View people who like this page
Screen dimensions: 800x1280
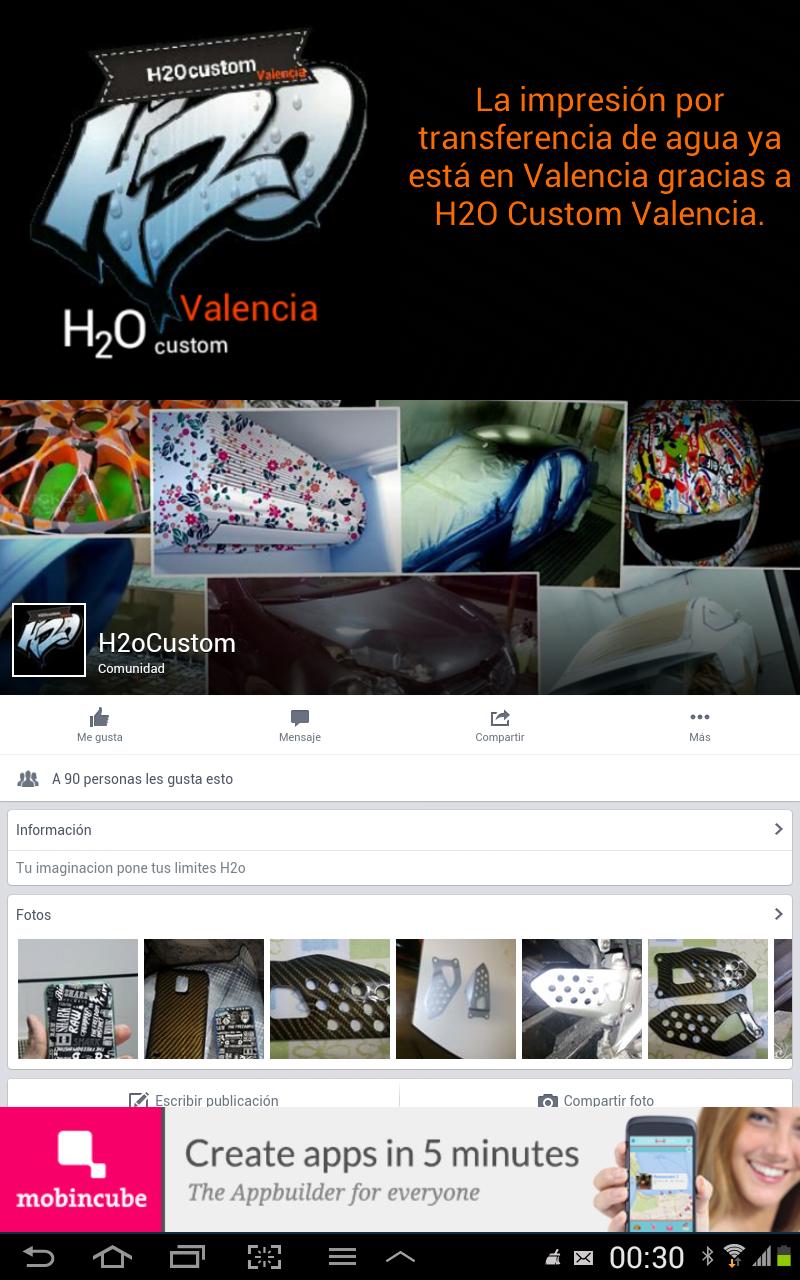pos(140,779)
